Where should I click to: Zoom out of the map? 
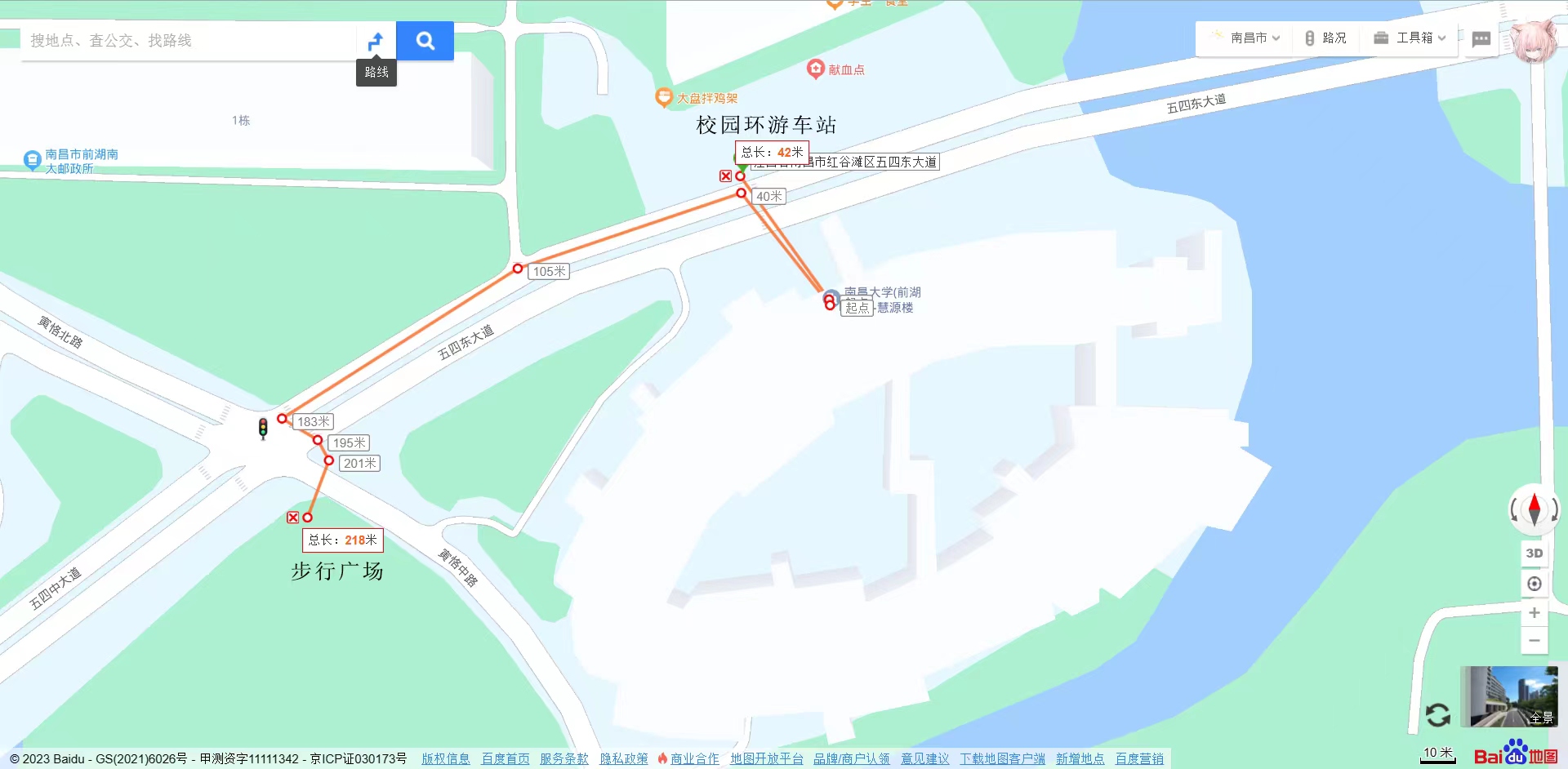click(x=1535, y=641)
